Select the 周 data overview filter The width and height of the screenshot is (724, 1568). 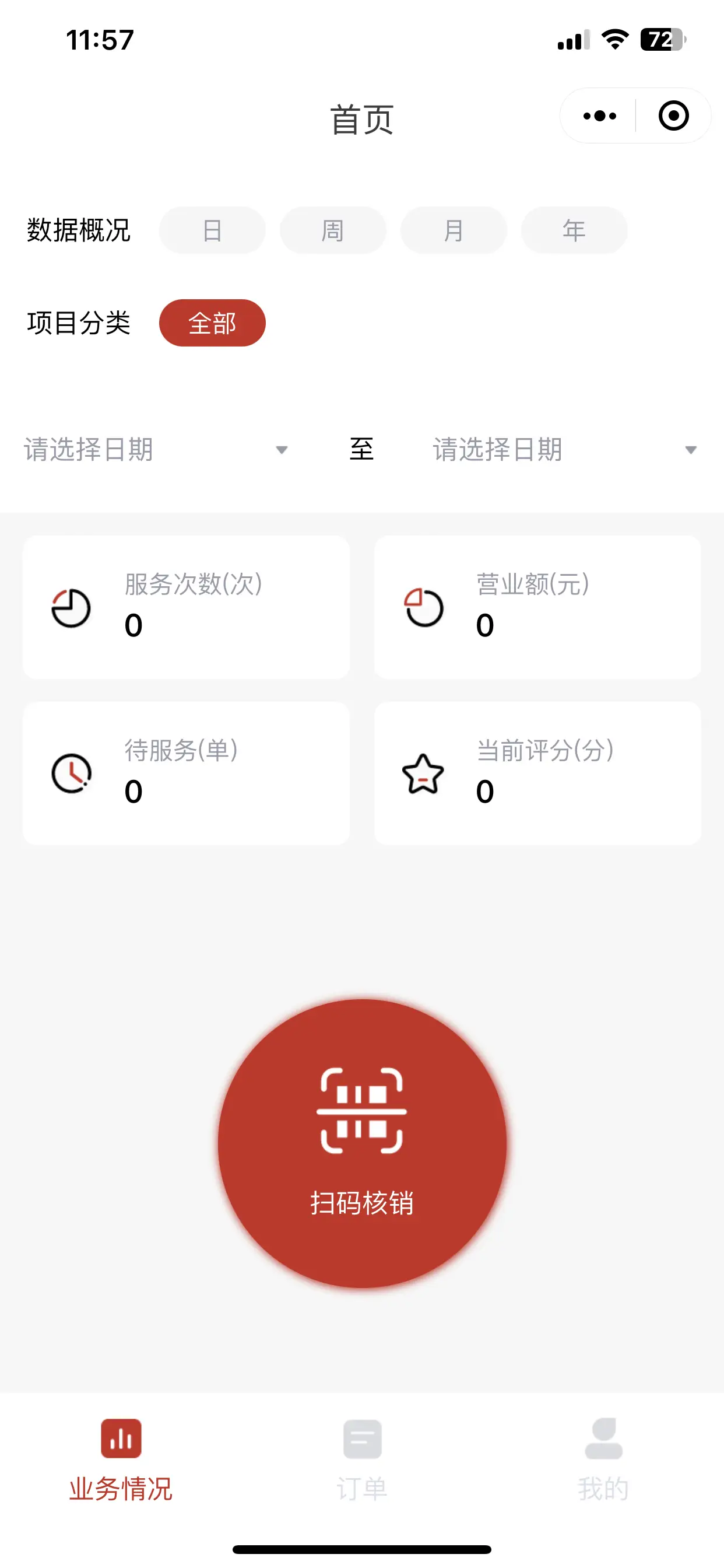point(333,230)
